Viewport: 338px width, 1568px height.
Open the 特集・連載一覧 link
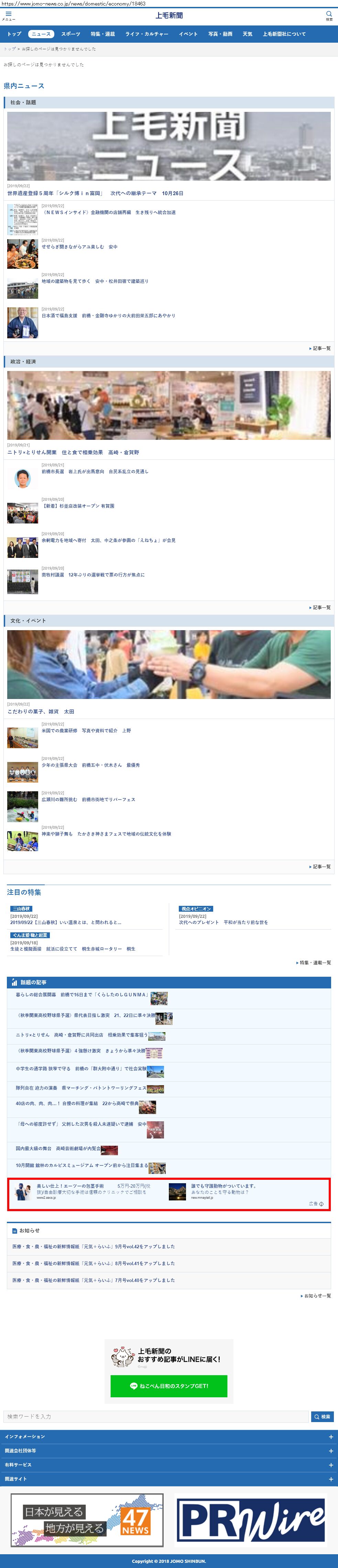(x=314, y=962)
